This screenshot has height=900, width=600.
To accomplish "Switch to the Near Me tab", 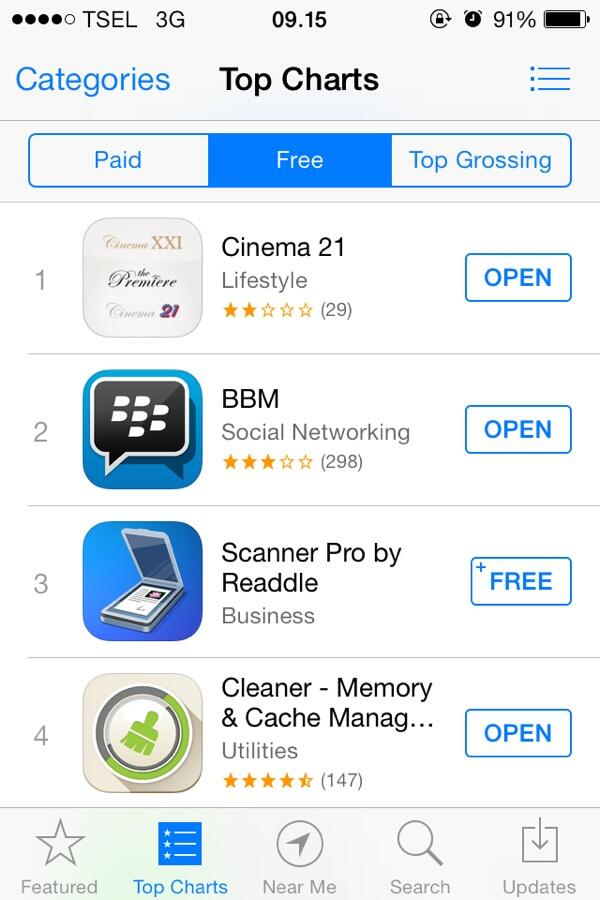I will pyautogui.click(x=299, y=858).
